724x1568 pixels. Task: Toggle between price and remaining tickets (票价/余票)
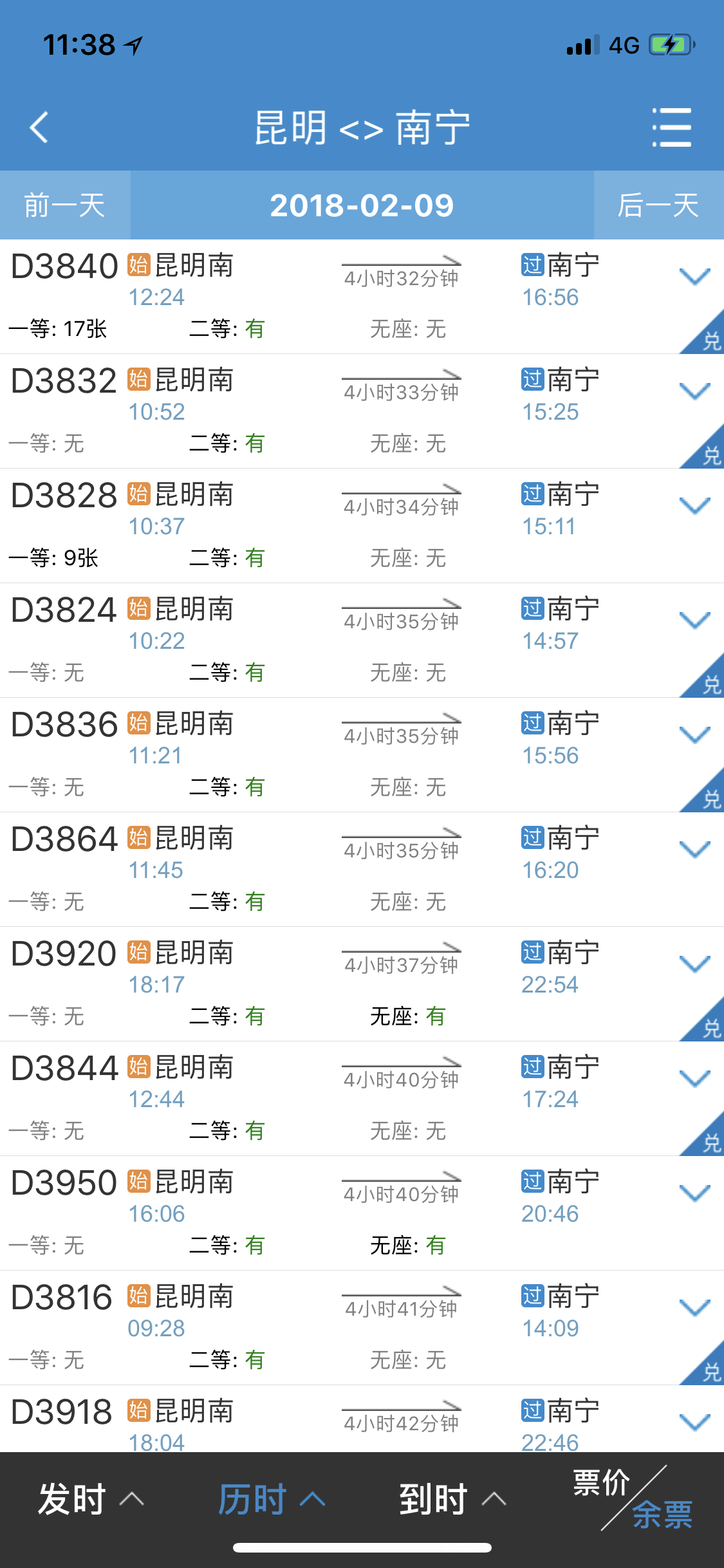pyautogui.click(x=633, y=1498)
